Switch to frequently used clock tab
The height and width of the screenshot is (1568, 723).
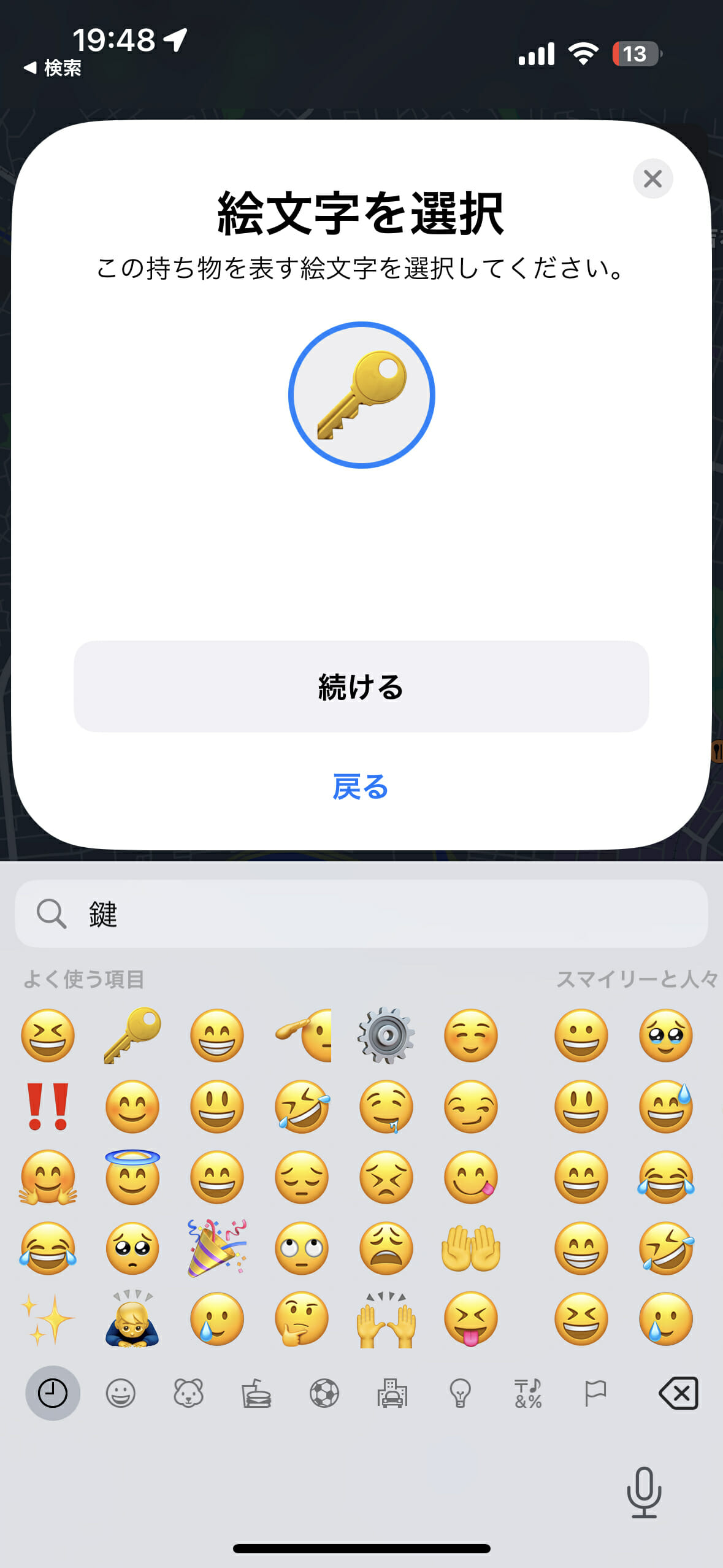pos(53,1393)
